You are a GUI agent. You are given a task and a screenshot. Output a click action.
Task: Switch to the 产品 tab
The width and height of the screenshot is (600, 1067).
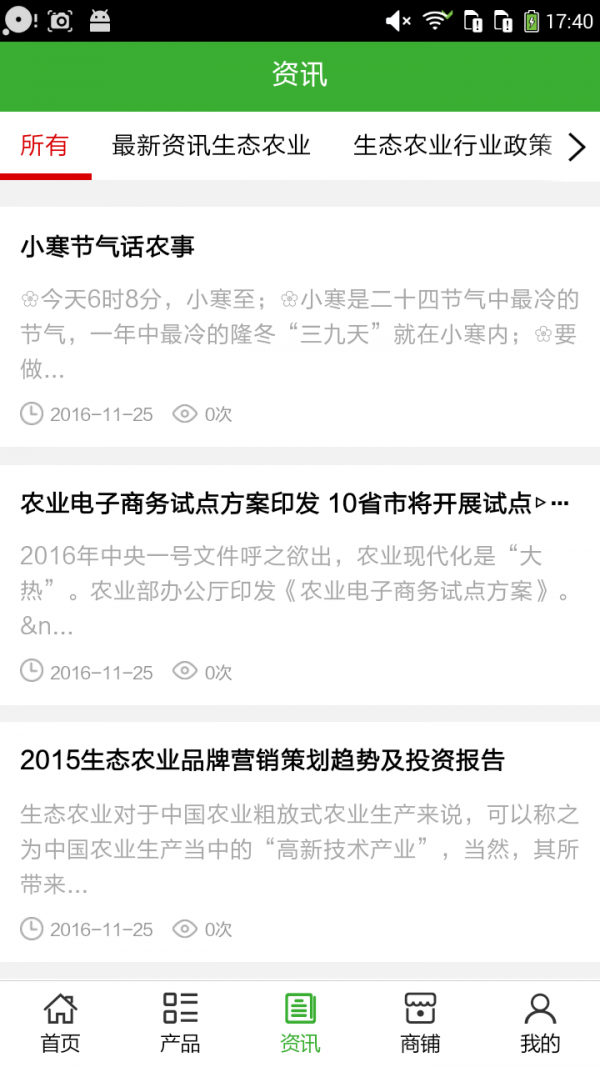pos(180,1023)
